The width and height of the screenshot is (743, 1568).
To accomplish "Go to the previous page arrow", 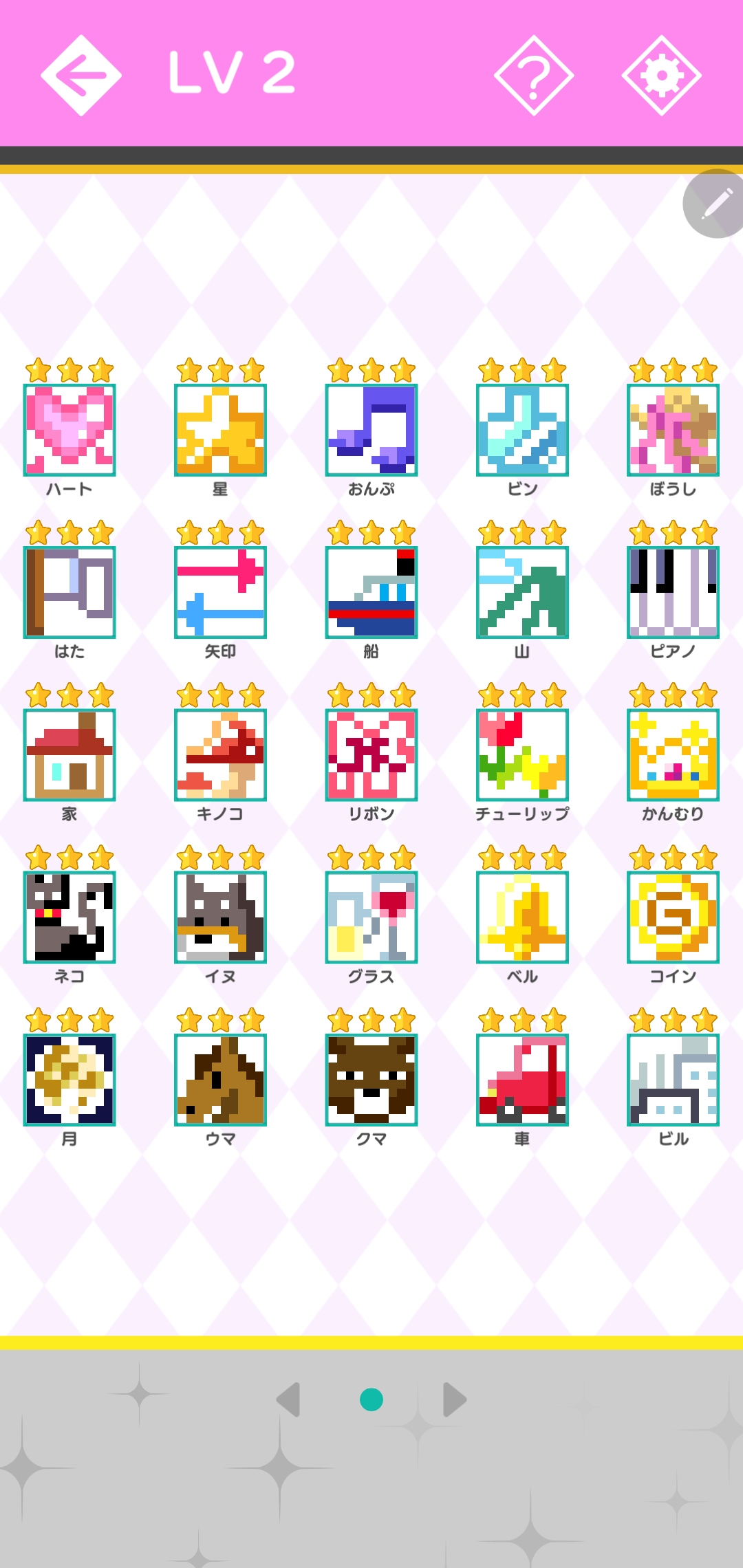I will (x=289, y=1400).
